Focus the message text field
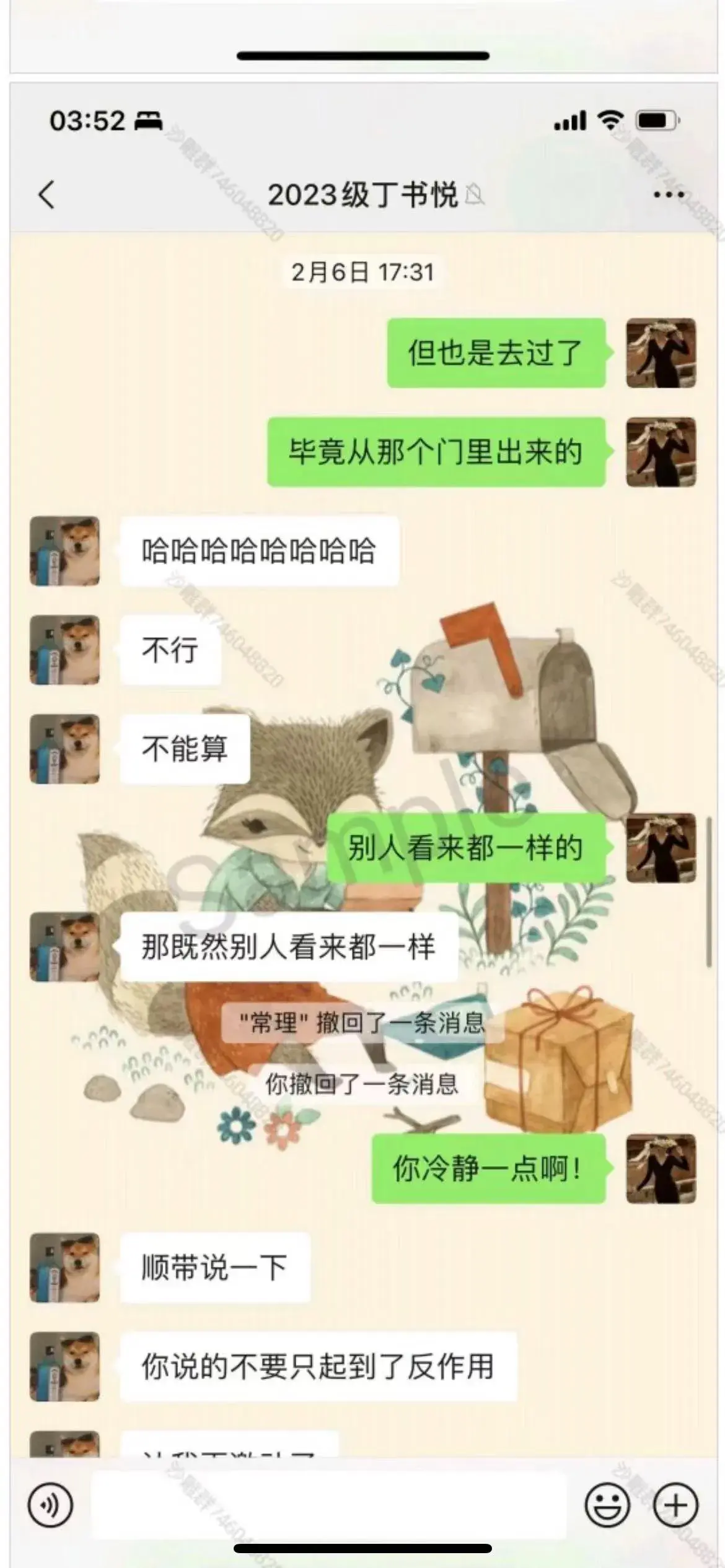725x1568 pixels. (x=328, y=1504)
